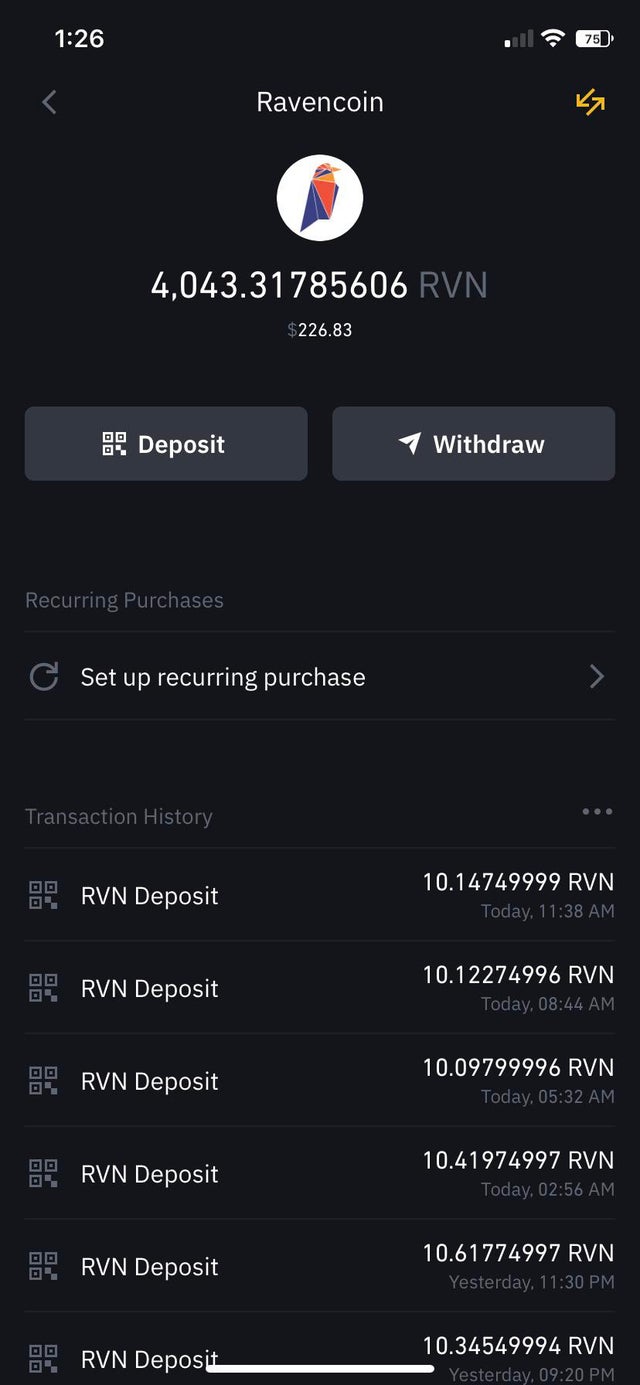Go back using the top-left arrow
Screen dimensions: 640x1385
[49, 102]
